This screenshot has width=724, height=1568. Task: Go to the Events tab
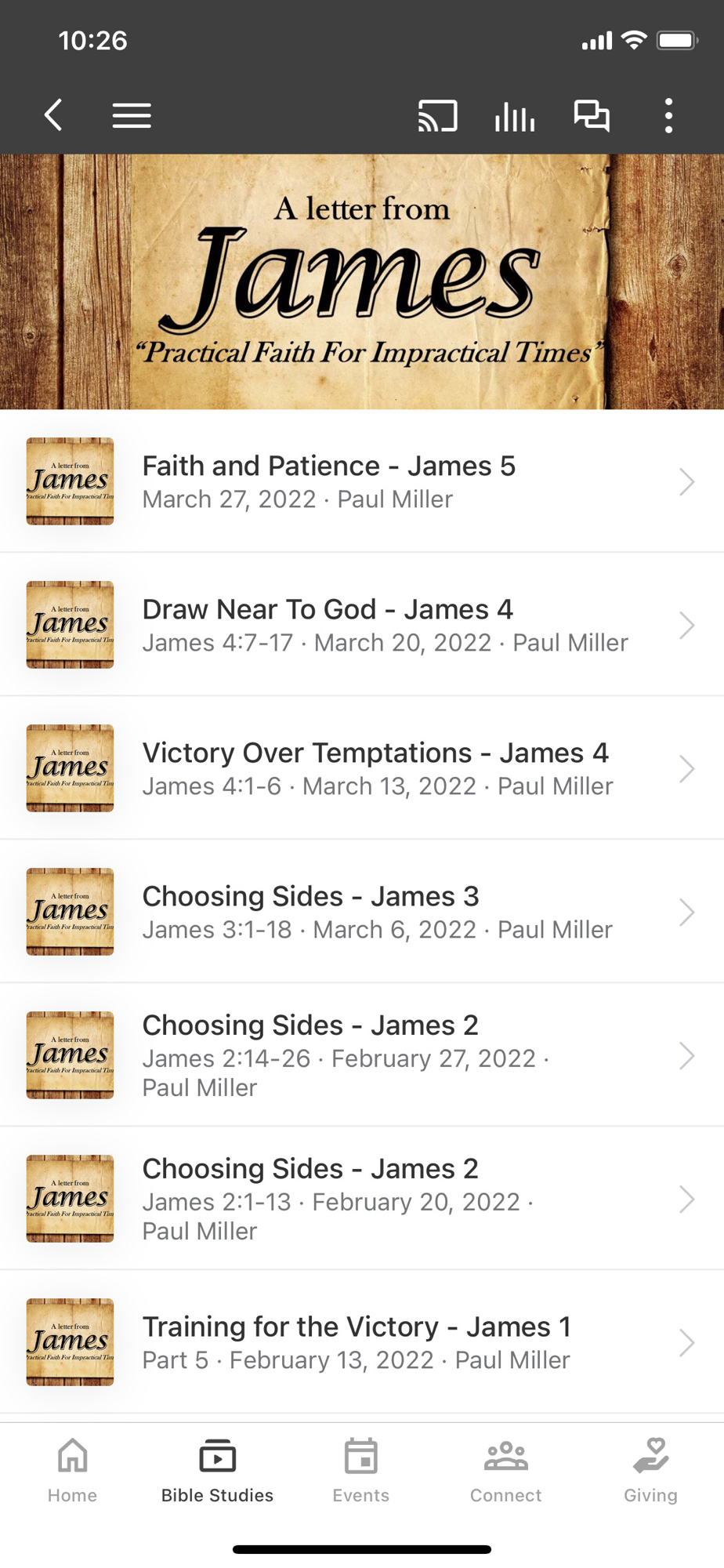pyautogui.click(x=361, y=1470)
